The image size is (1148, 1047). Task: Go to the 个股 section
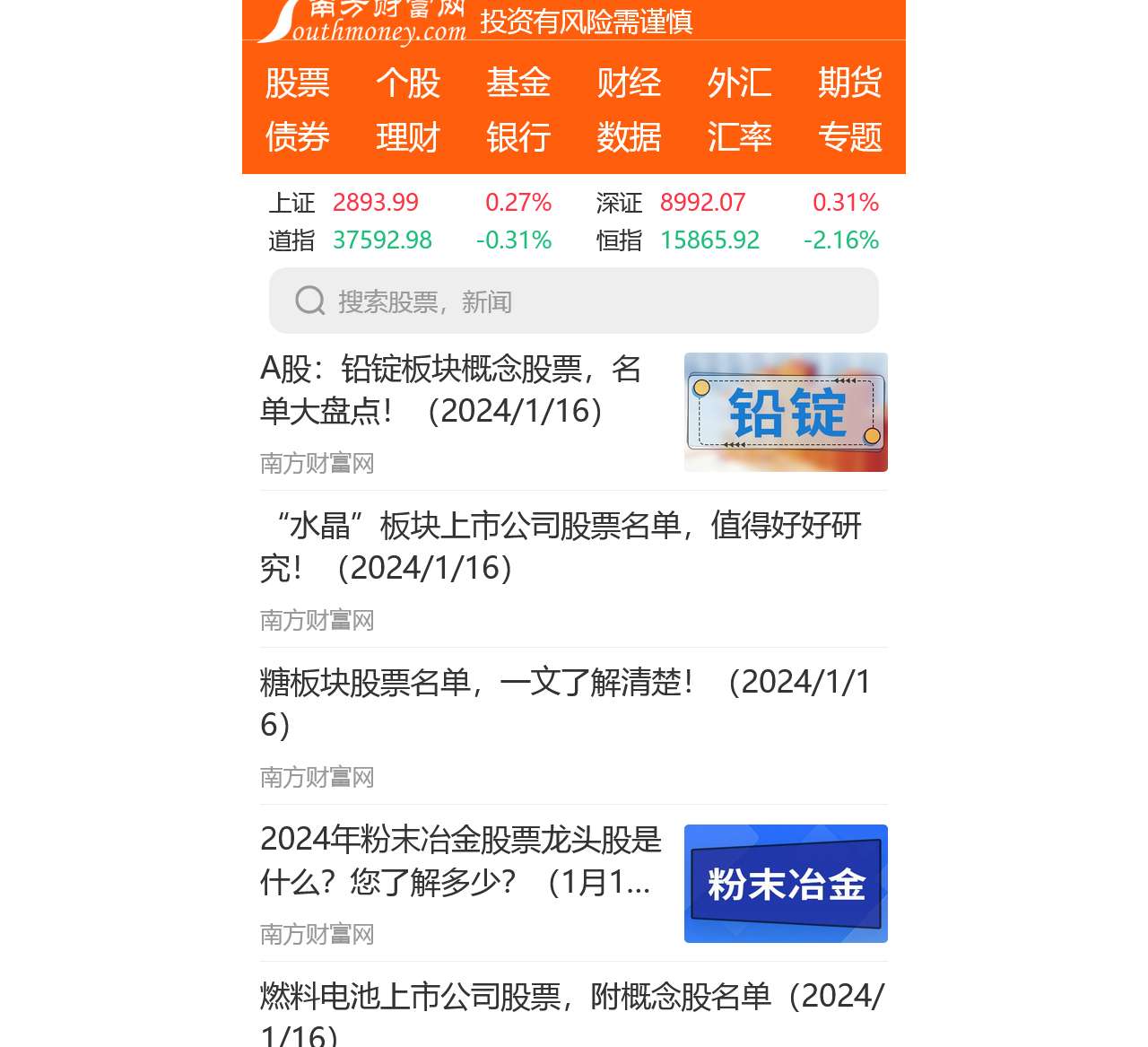408,83
